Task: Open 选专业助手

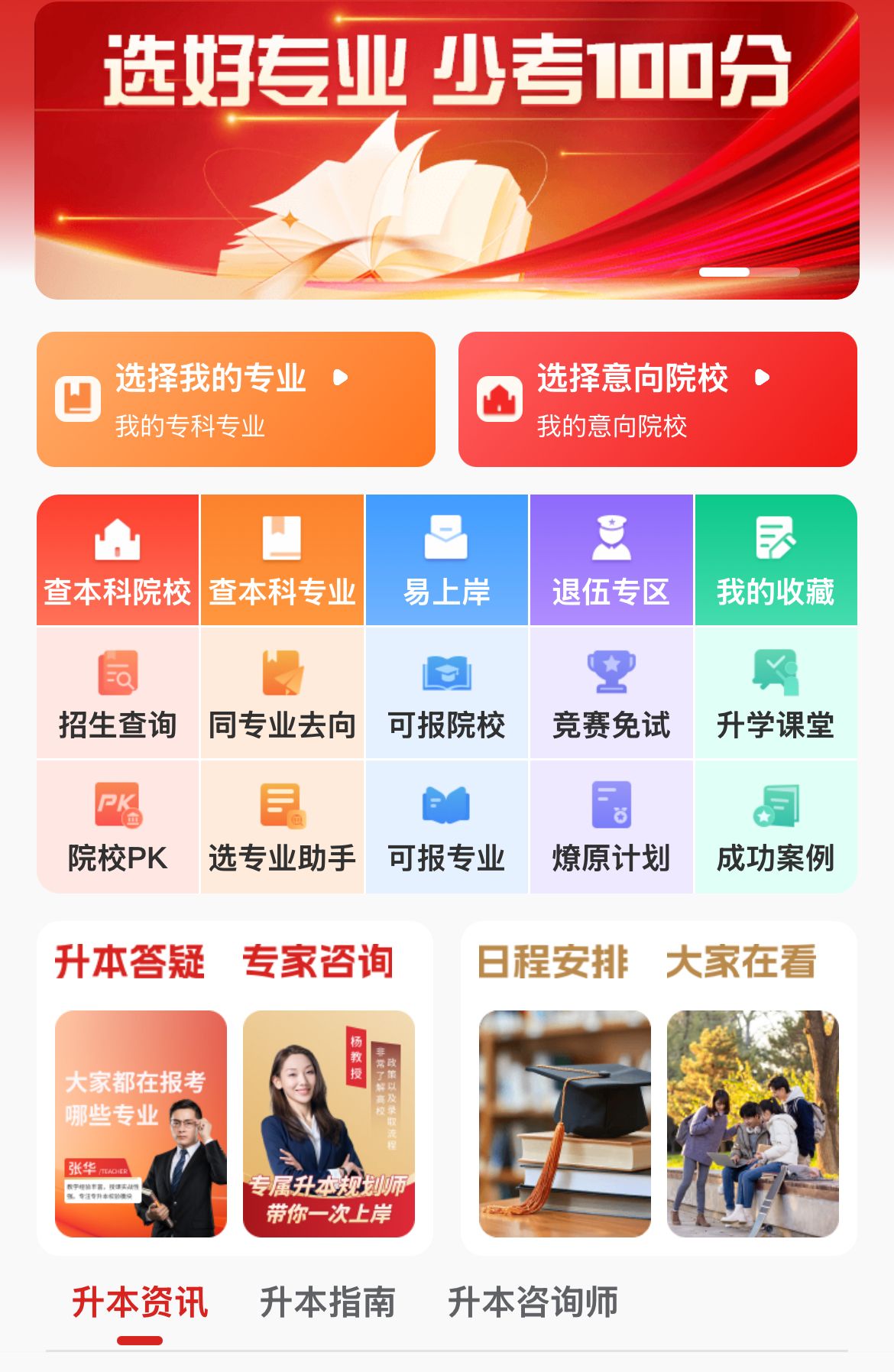Action: pos(282,827)
